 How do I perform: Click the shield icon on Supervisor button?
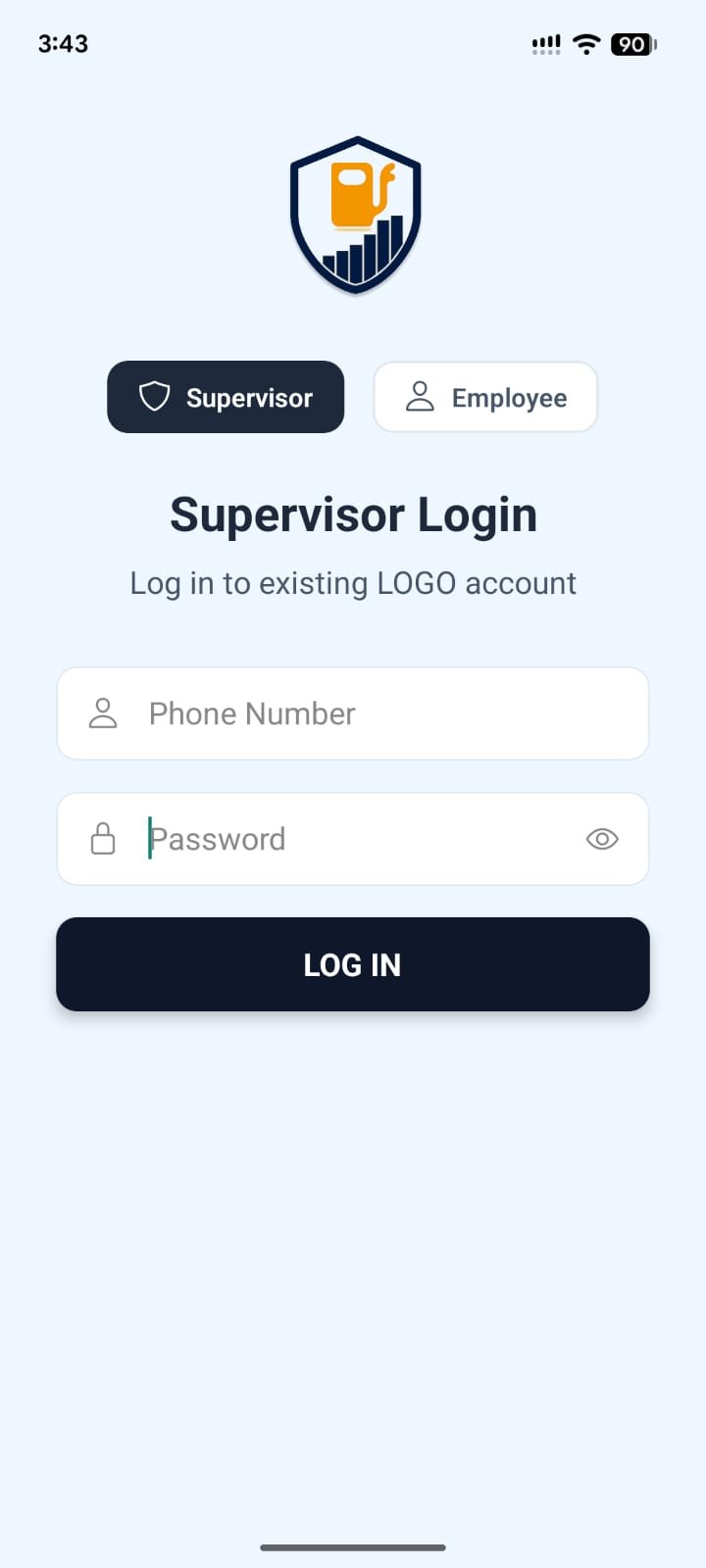tap(154, 396)
